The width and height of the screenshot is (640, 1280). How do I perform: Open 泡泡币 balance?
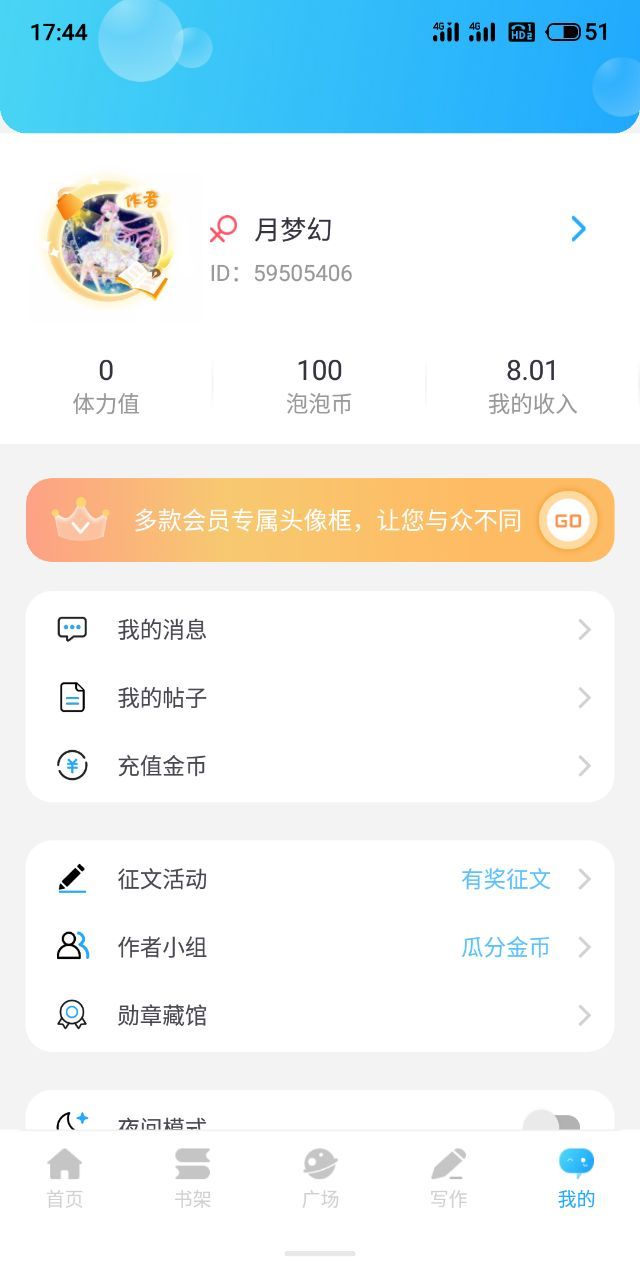320,386
